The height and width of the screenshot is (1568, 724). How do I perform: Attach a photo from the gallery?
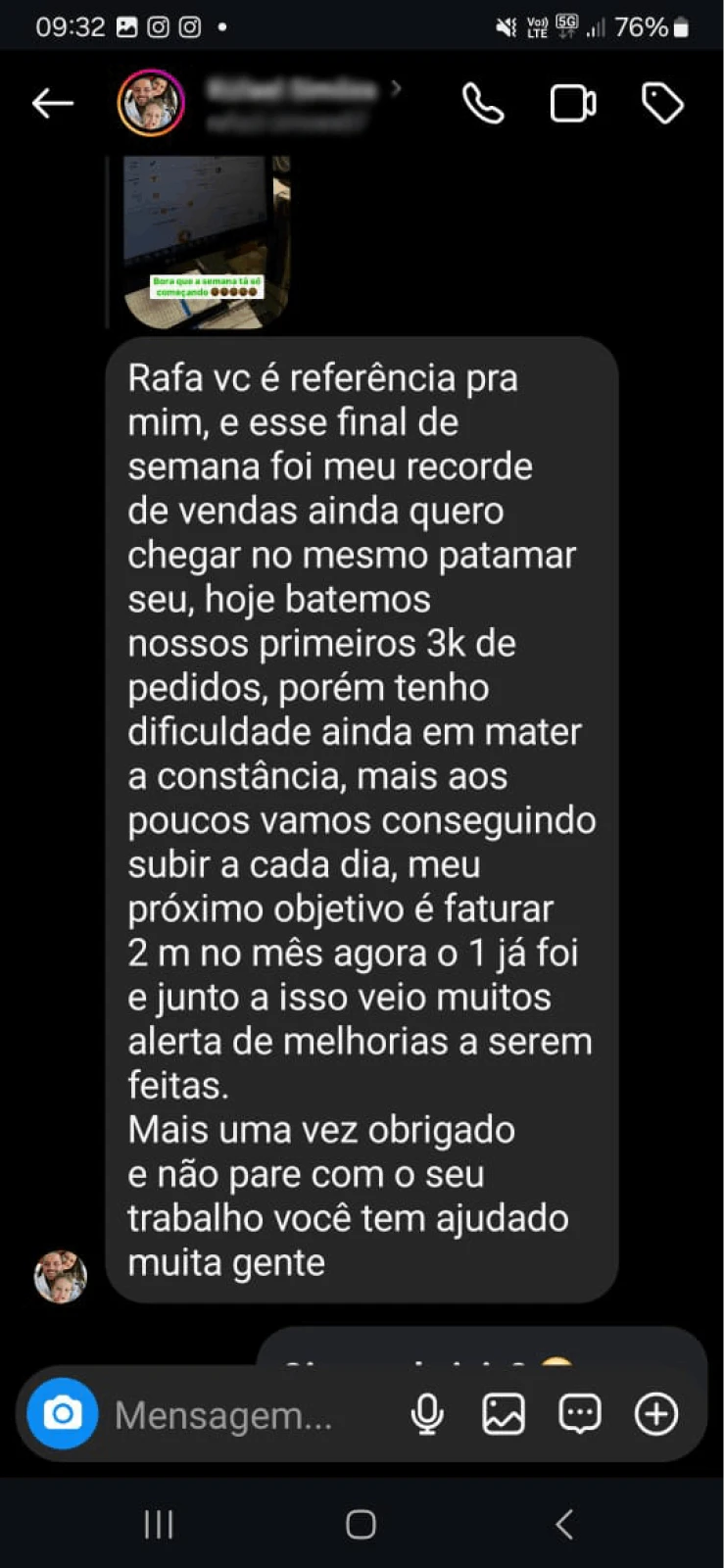click(x=504, y=1414)
